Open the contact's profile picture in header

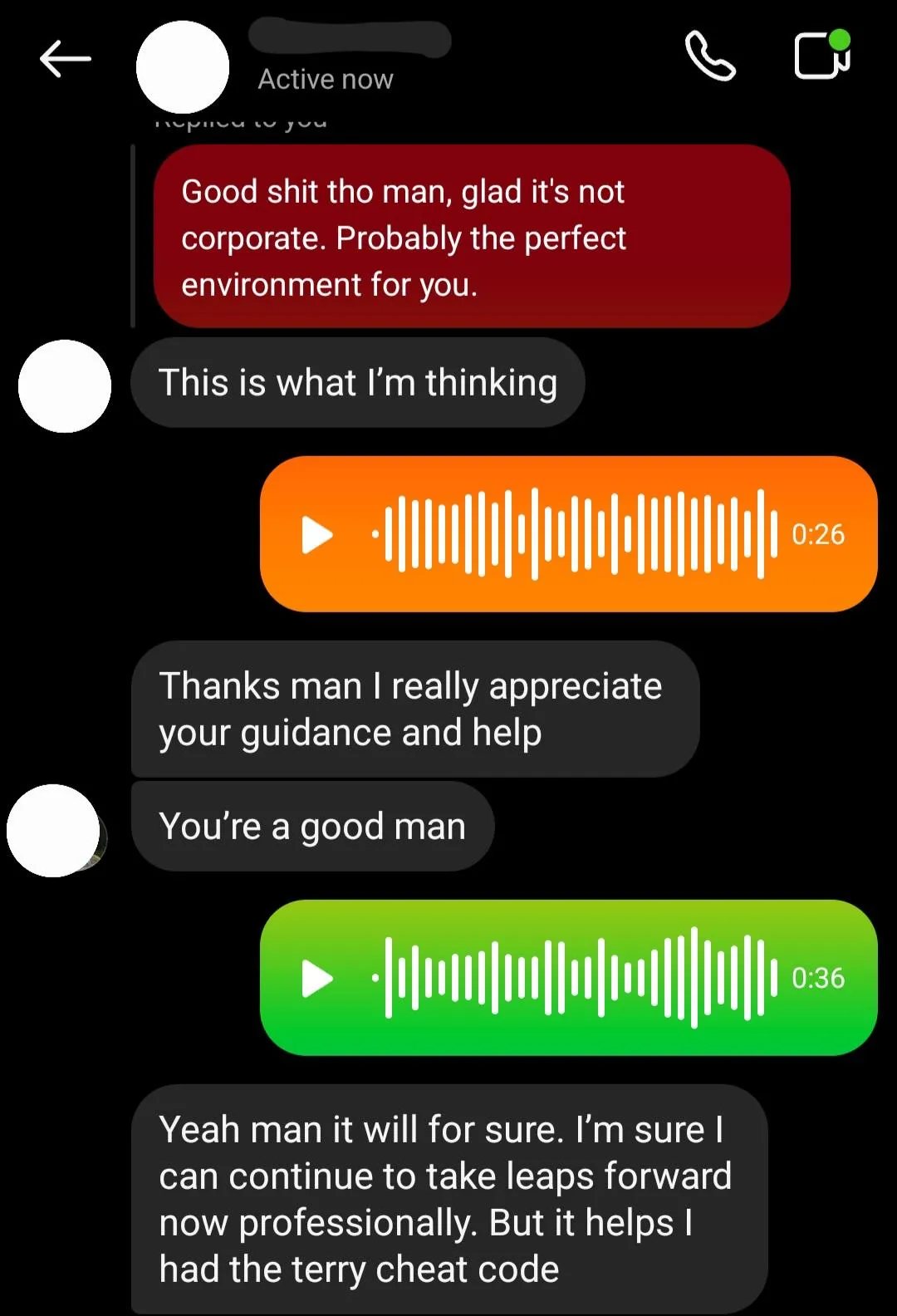click(183, 67)
